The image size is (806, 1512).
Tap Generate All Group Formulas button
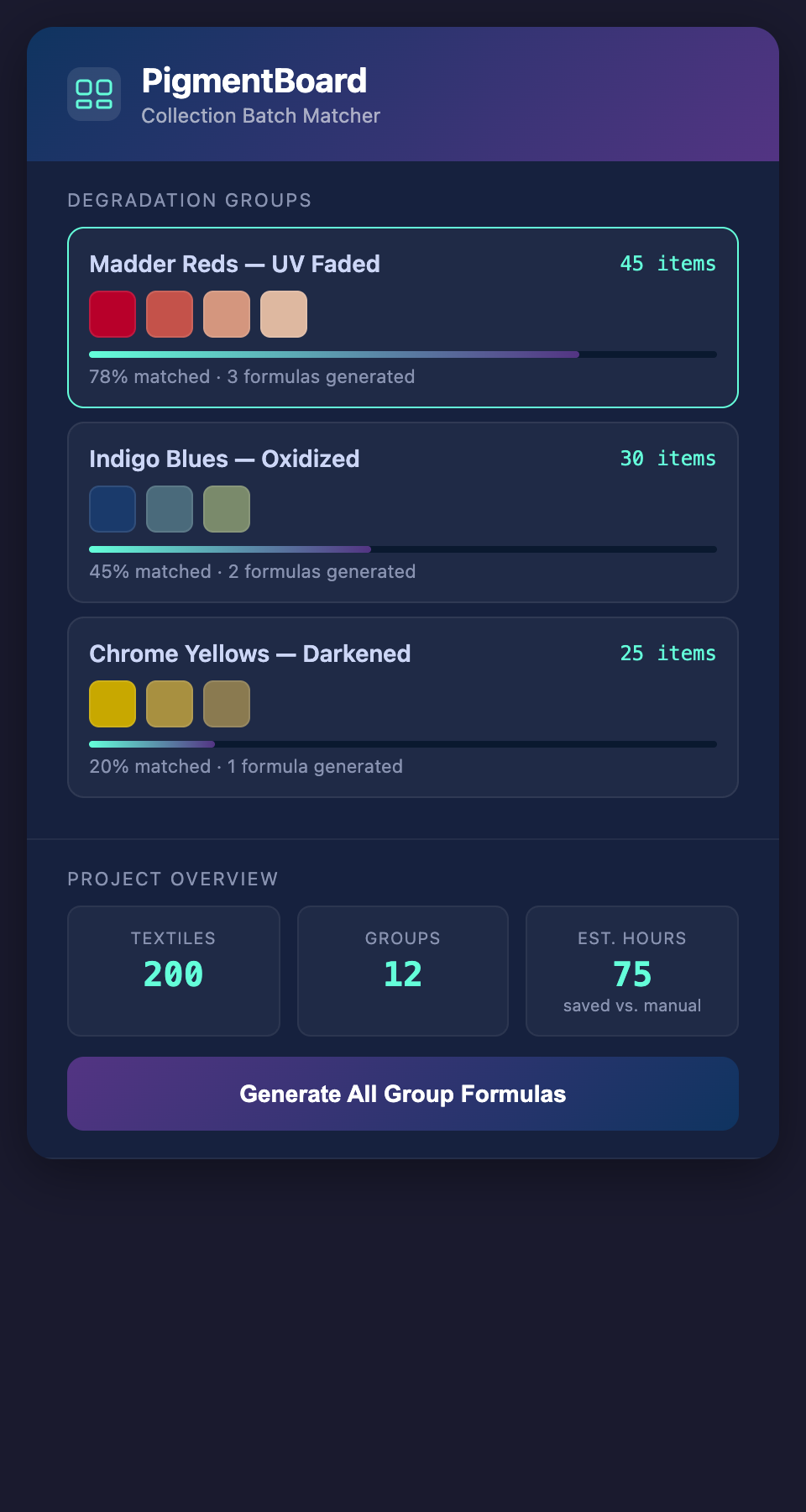click(x=402, y=1094)
